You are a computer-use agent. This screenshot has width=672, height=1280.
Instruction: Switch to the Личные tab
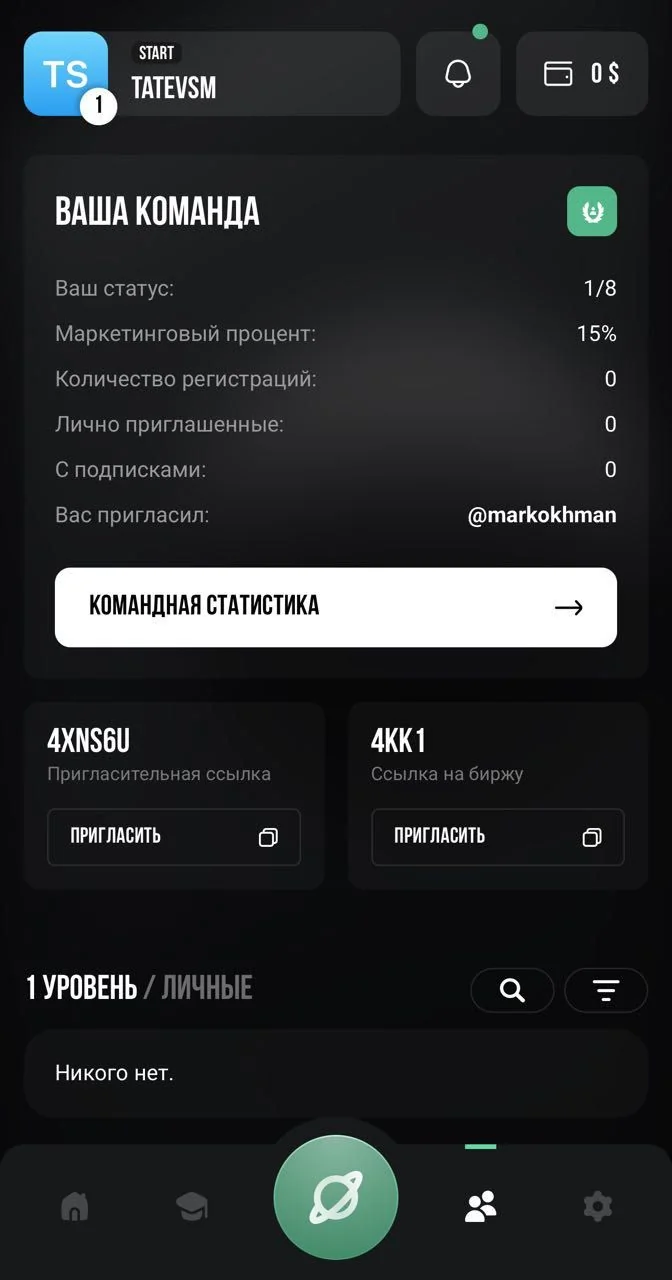[x=207, y=989]
